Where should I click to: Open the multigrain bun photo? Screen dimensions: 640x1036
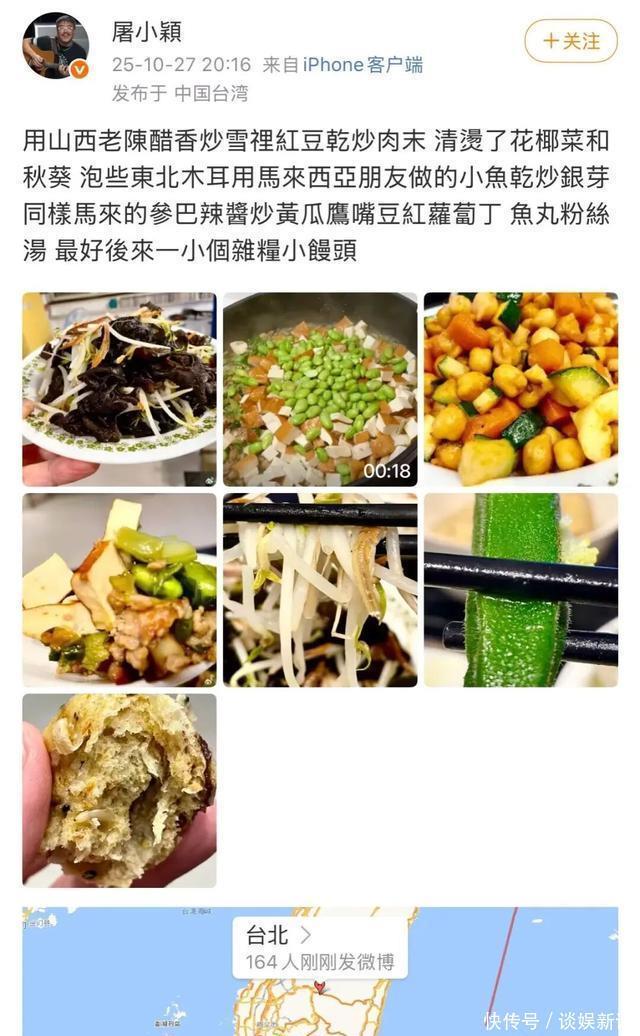click(x=119, y=790)
